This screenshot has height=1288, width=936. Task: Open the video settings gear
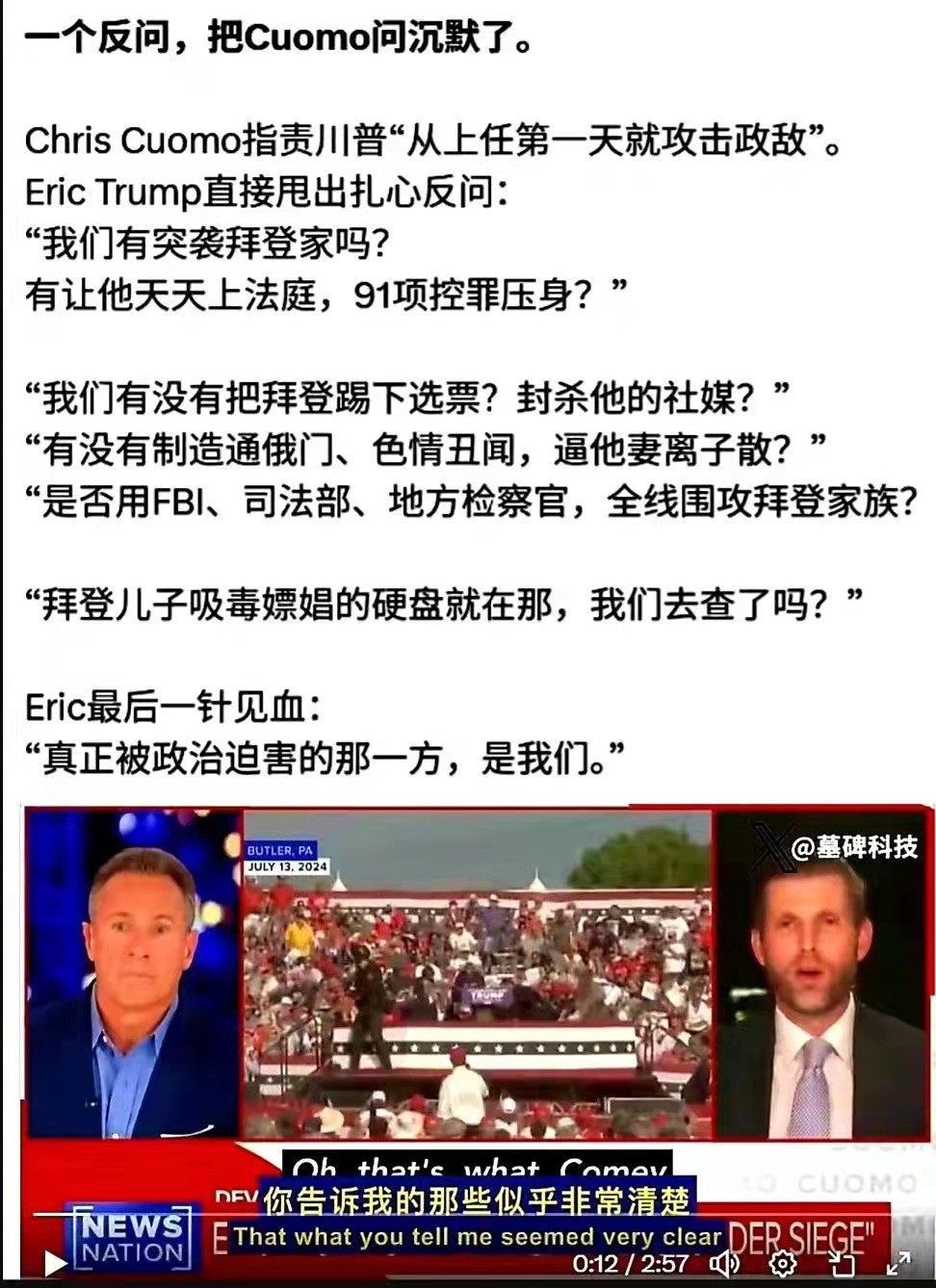coord(783,1262)
